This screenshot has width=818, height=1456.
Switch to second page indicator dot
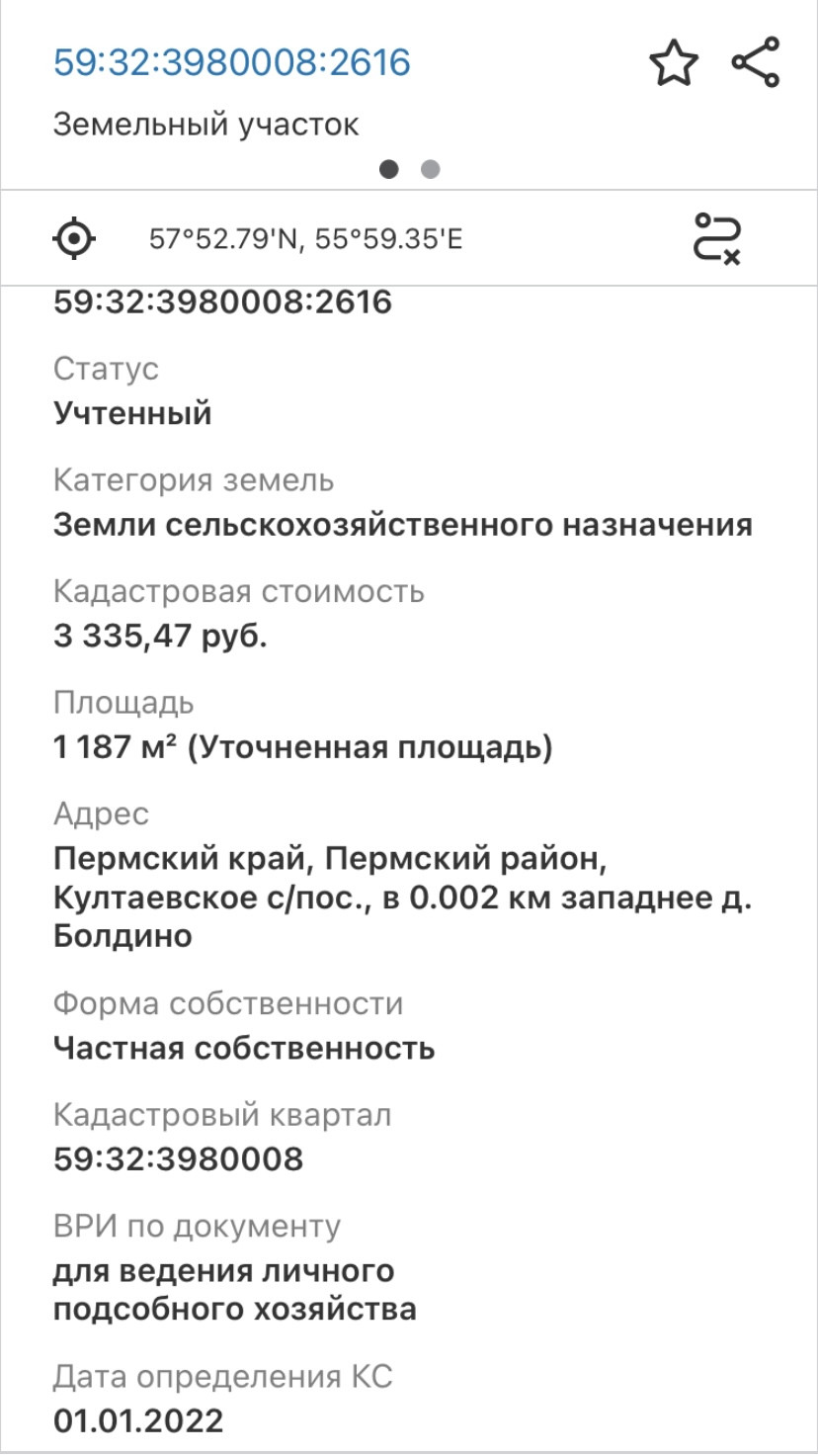(430, 170)
